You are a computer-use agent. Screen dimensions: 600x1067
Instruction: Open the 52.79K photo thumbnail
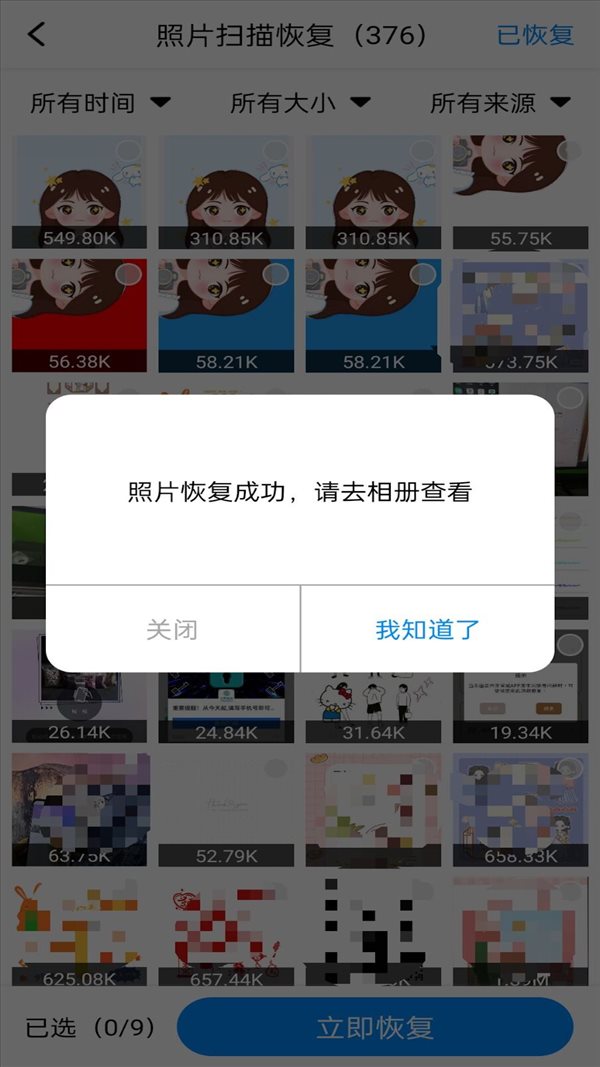[x=227, y=810]
